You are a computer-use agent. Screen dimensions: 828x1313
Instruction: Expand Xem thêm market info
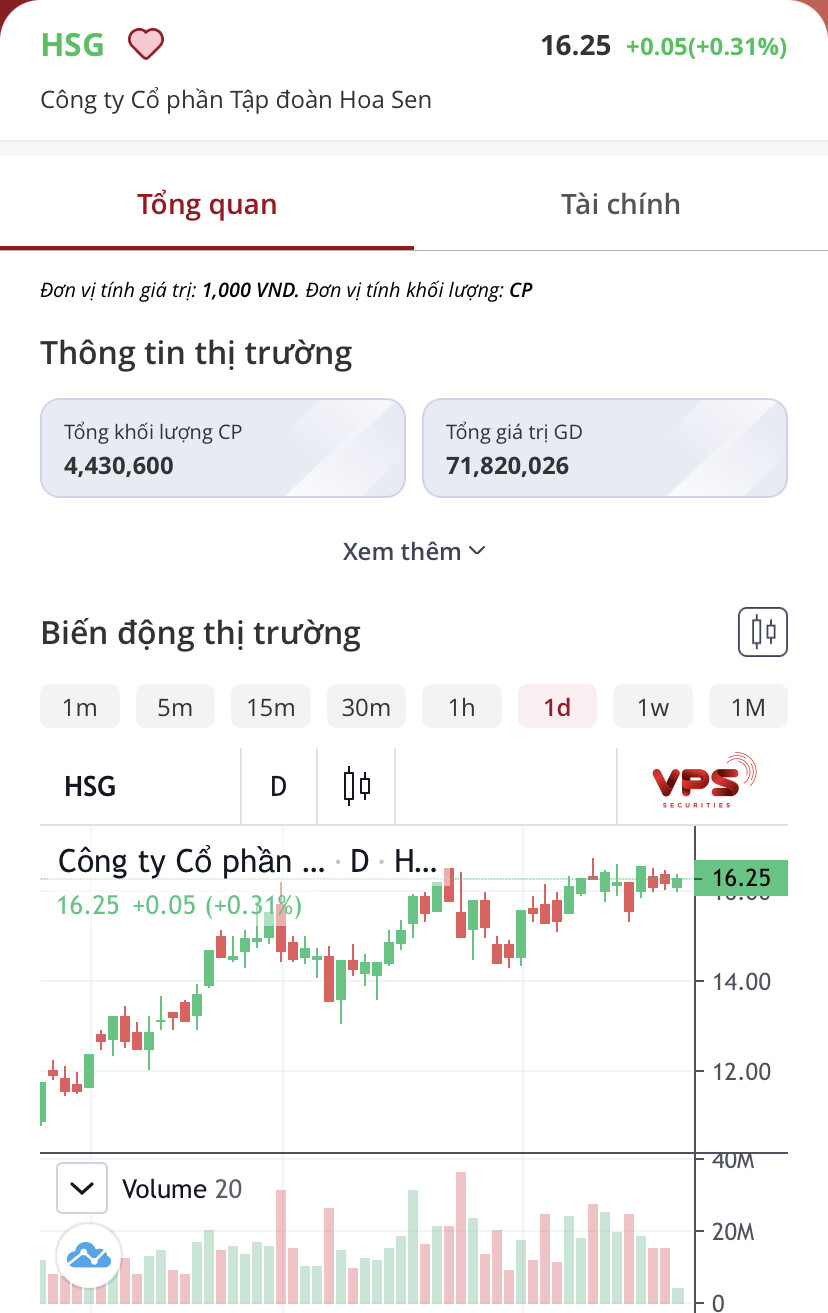(413, 551)
